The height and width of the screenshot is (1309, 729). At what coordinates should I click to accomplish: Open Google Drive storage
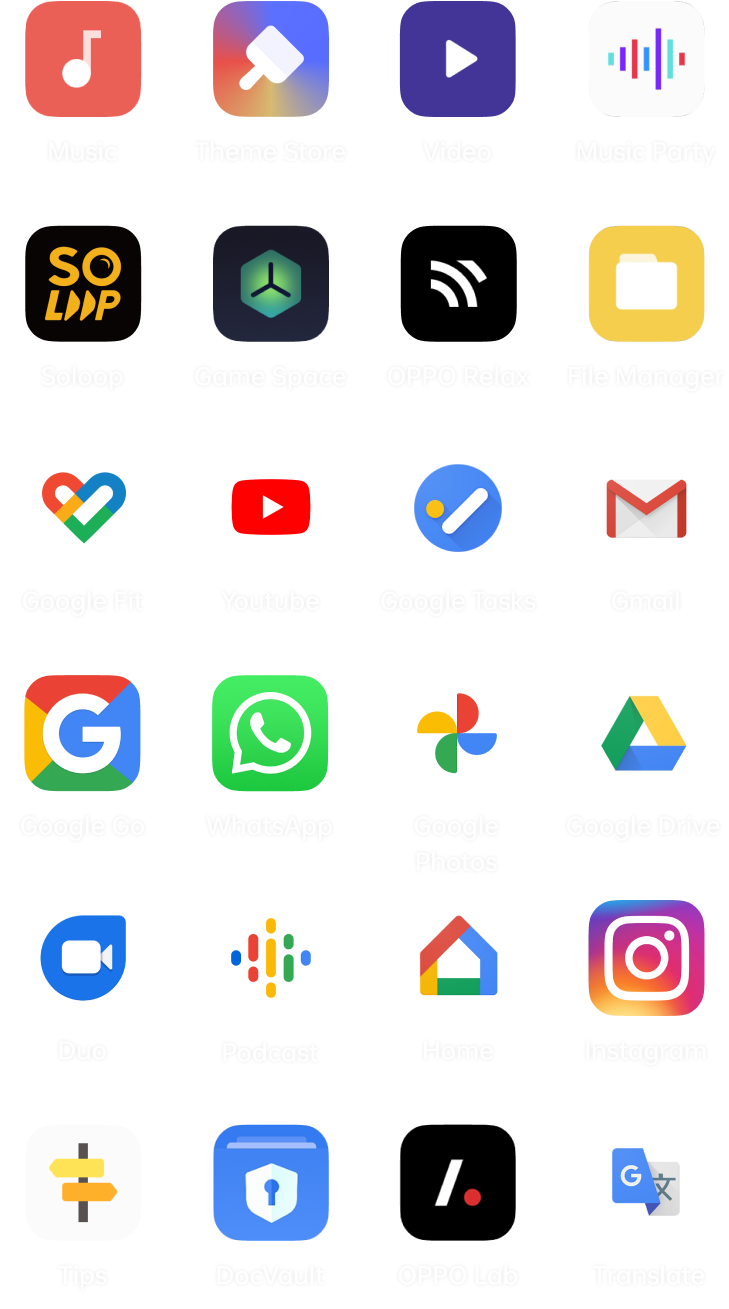[645, 732]
